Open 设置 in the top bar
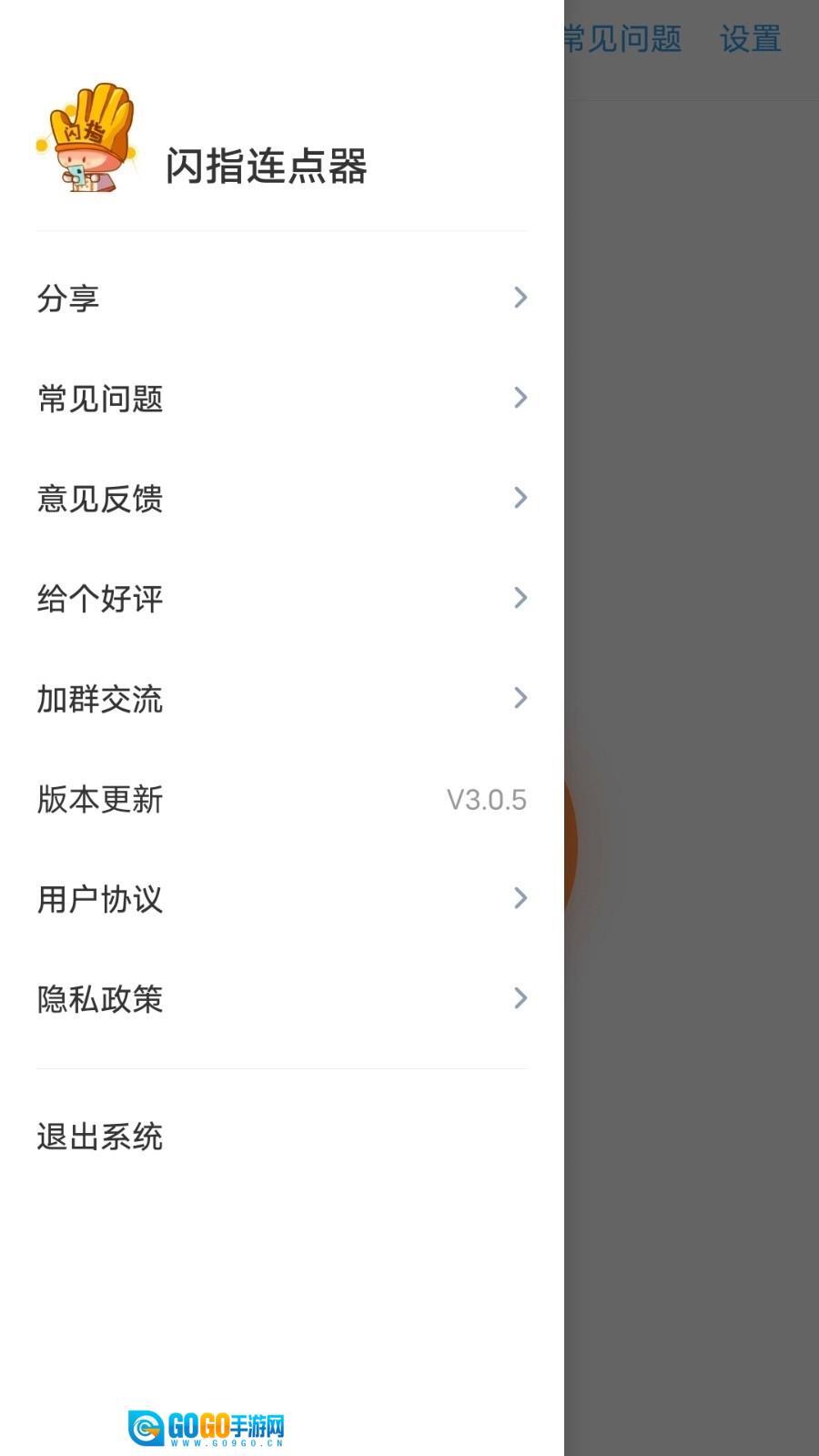The width and height of the screenshot is (819, 1456). [750, 39]
